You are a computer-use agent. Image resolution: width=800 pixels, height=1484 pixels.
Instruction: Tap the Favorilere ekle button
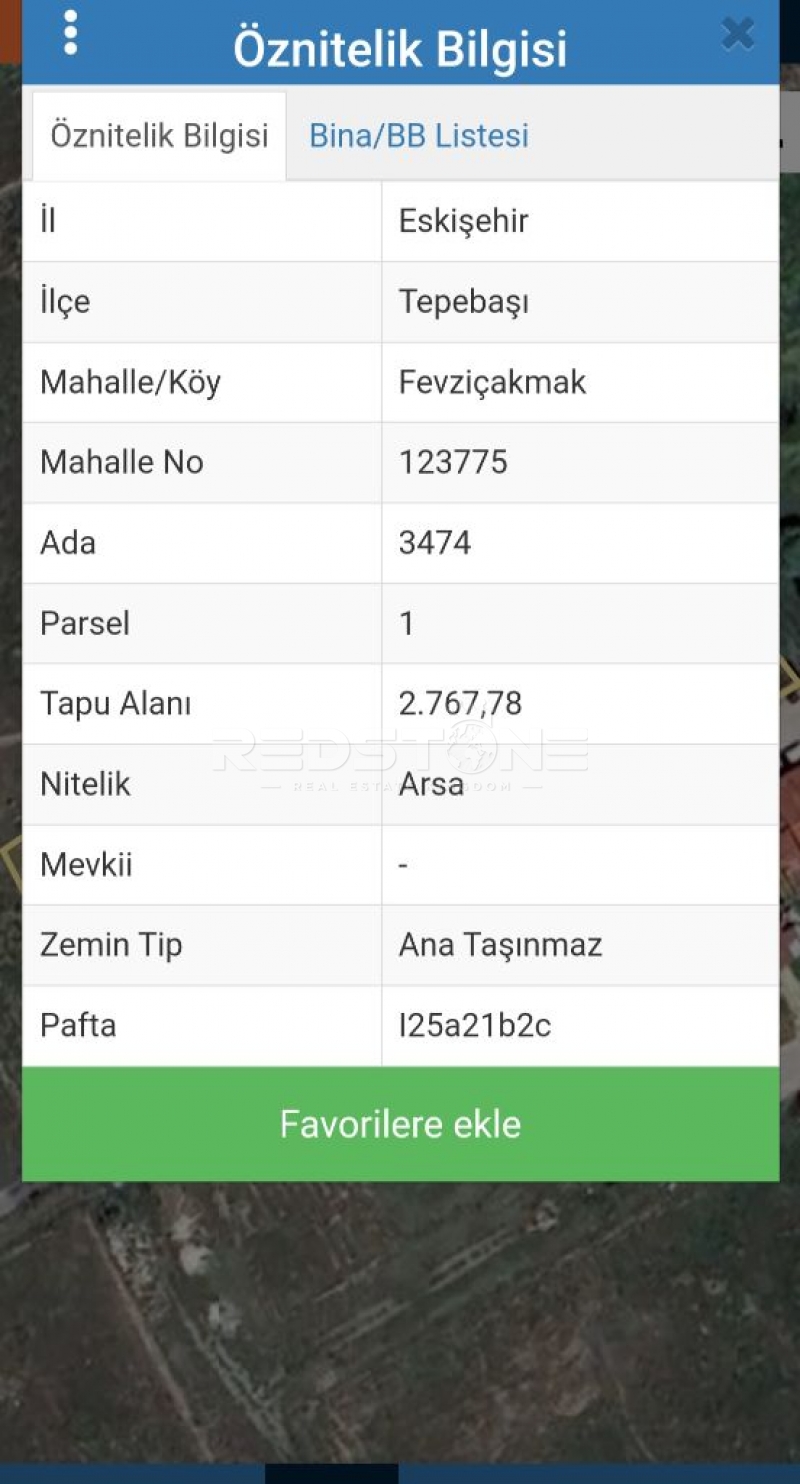[x=400, y=1124]
